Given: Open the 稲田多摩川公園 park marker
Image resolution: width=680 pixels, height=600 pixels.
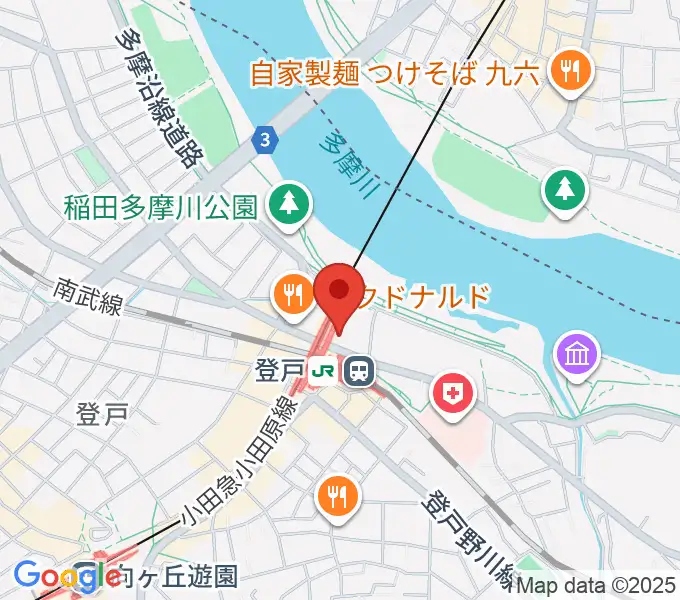Looking at the screenshot, I should pos(289,205).
